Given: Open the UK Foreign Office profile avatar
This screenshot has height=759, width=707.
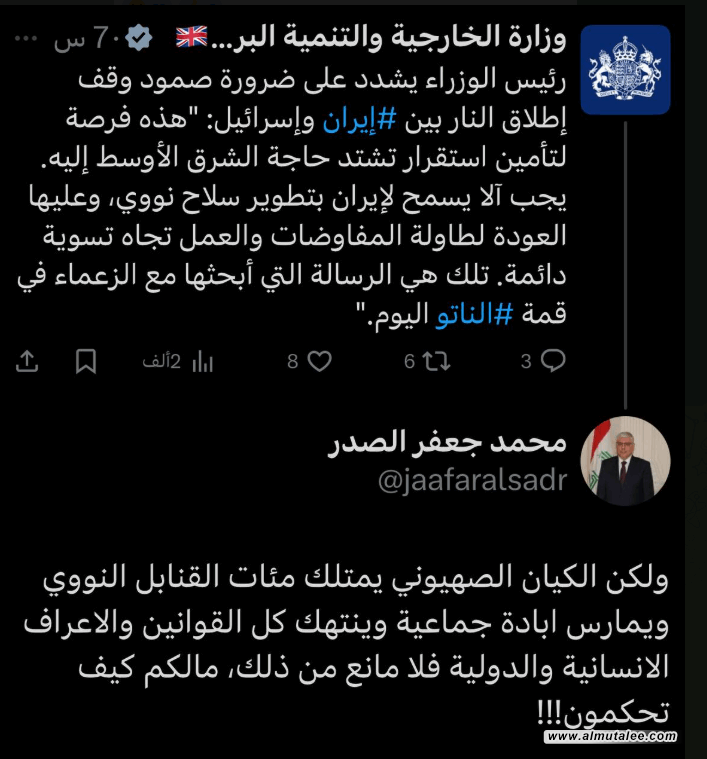Looking at the screenshot, I should coord(625,69).
